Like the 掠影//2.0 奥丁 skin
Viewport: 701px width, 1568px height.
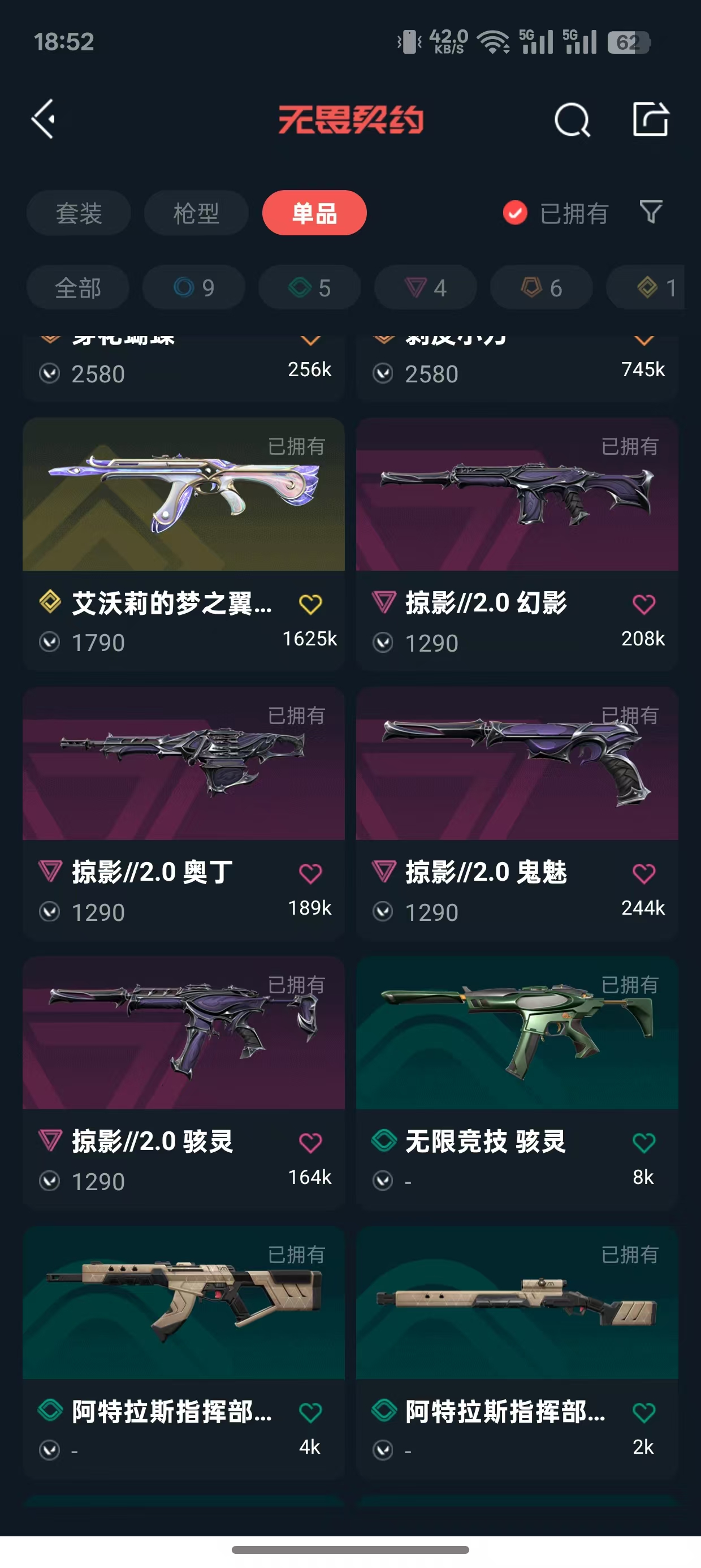pyautogui.click(x=310, y=874)
